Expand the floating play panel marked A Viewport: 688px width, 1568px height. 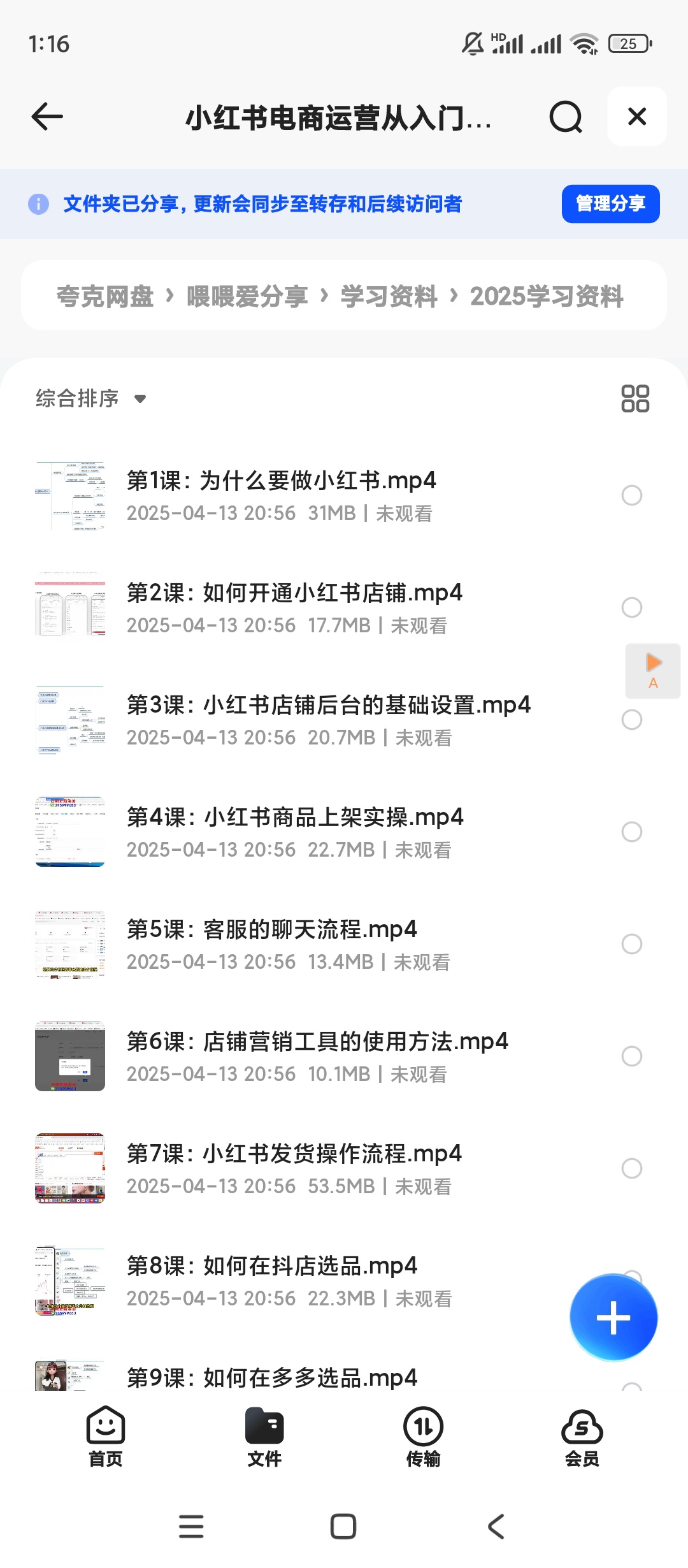[652, 671]
